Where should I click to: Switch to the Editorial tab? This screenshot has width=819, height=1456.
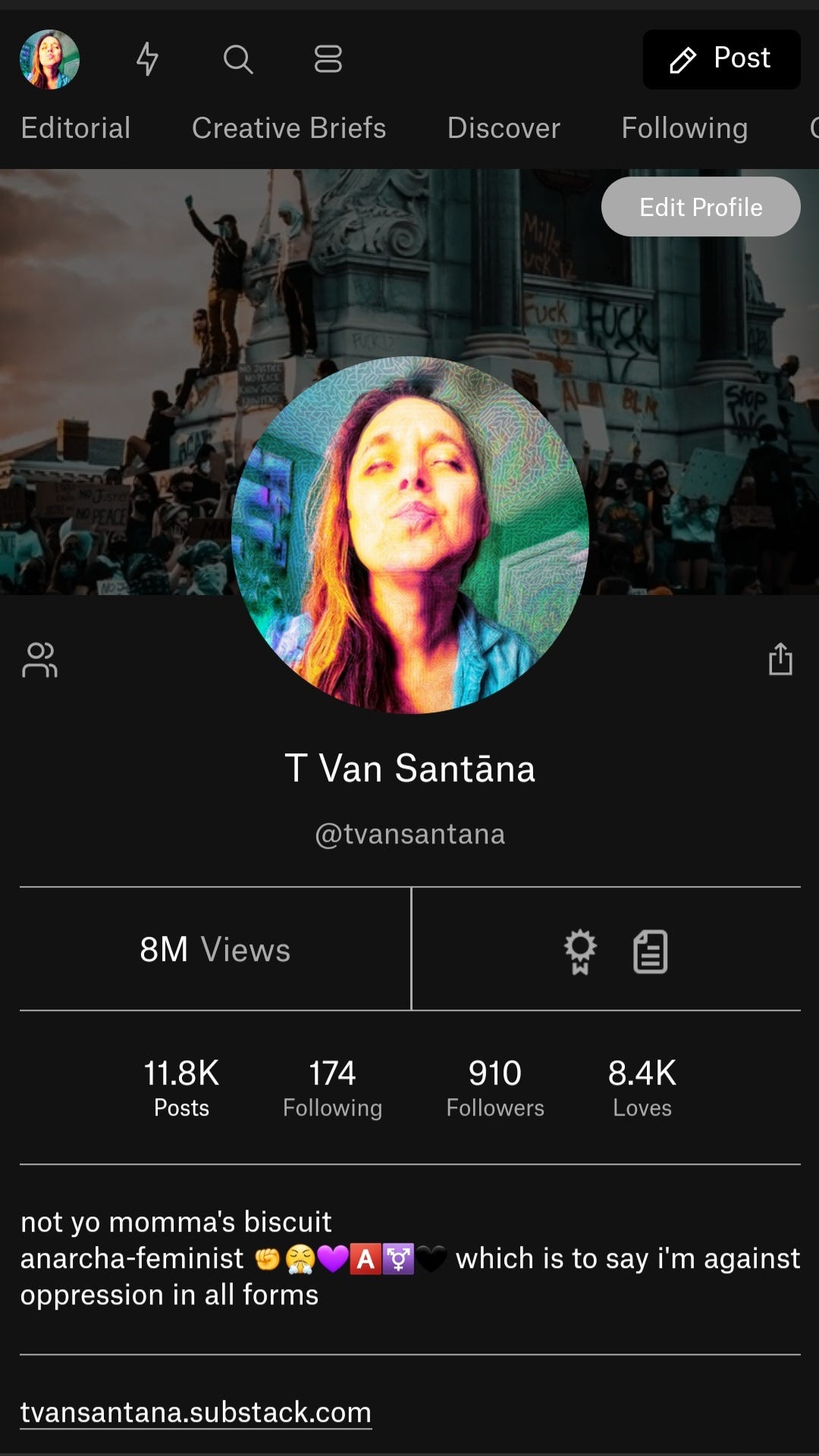[x=76, y=128]
